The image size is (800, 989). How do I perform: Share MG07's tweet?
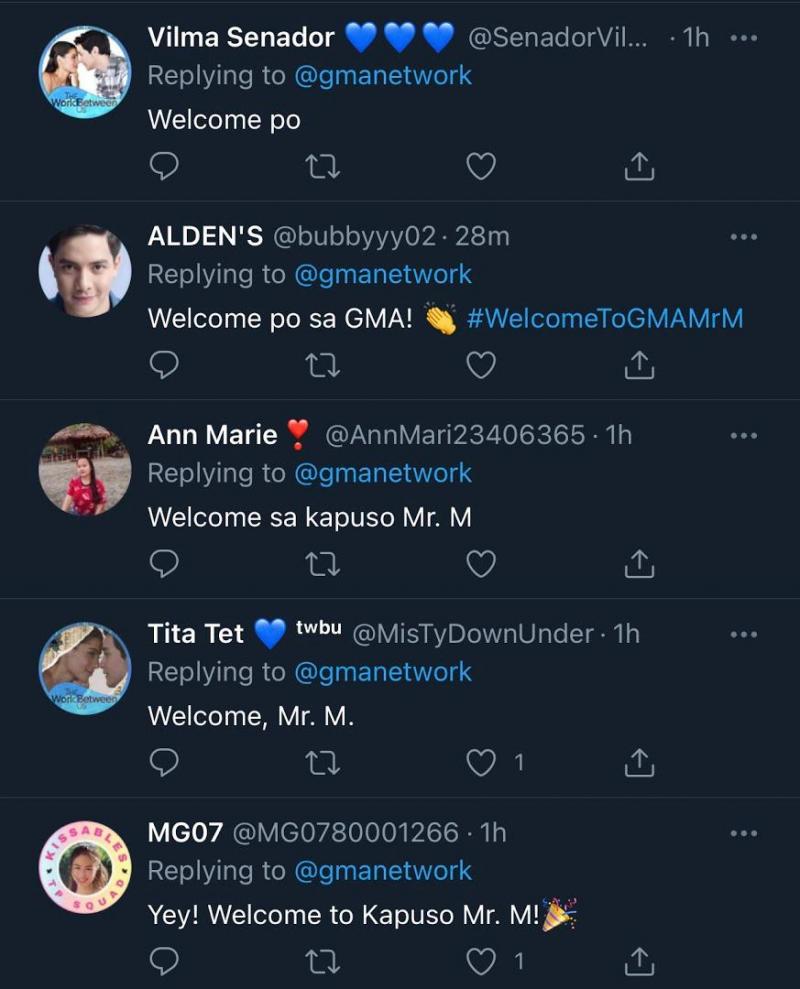coord(639,962)
